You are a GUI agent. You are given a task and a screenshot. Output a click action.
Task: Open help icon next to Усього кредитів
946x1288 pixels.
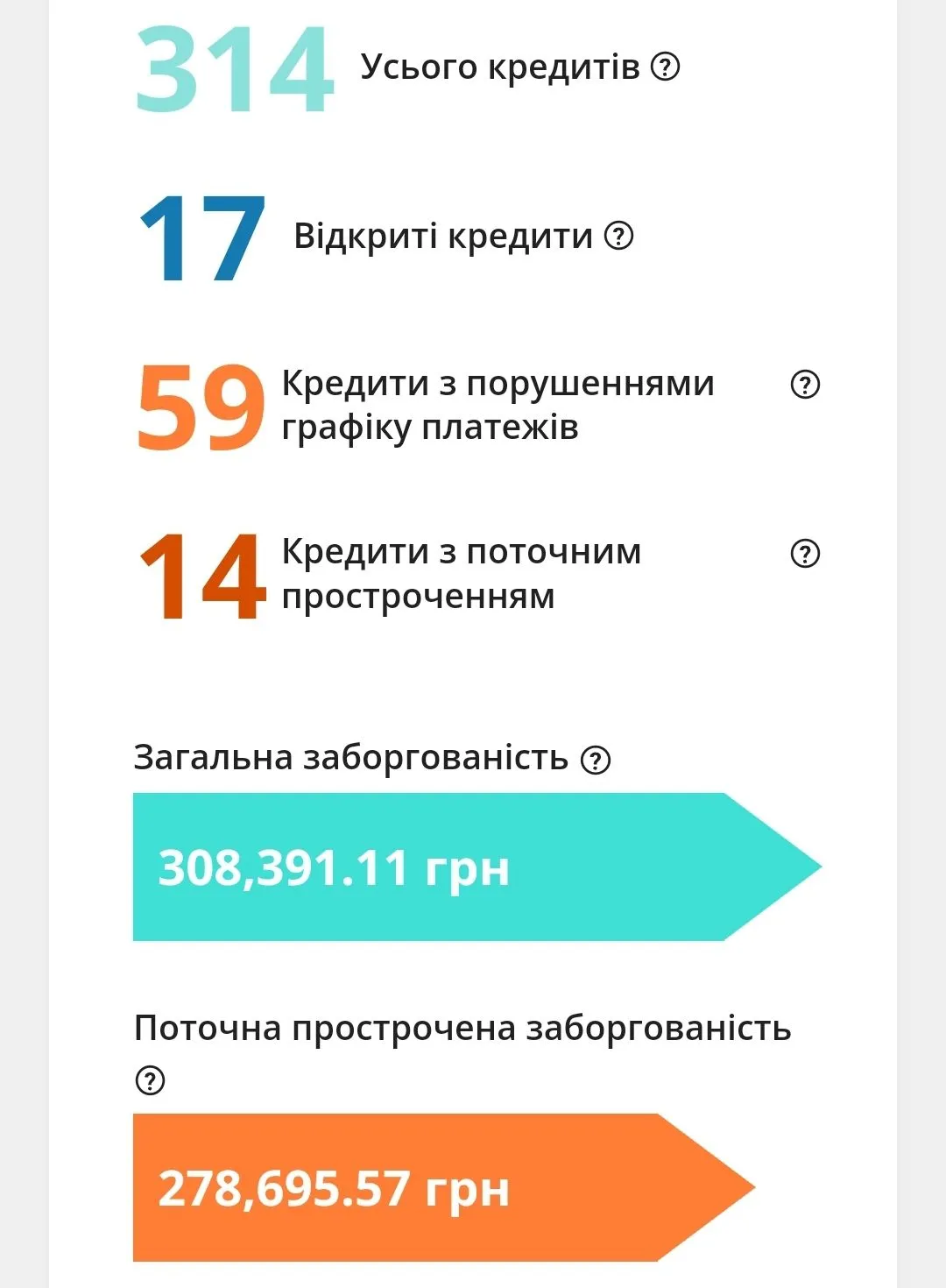(665, 67)
